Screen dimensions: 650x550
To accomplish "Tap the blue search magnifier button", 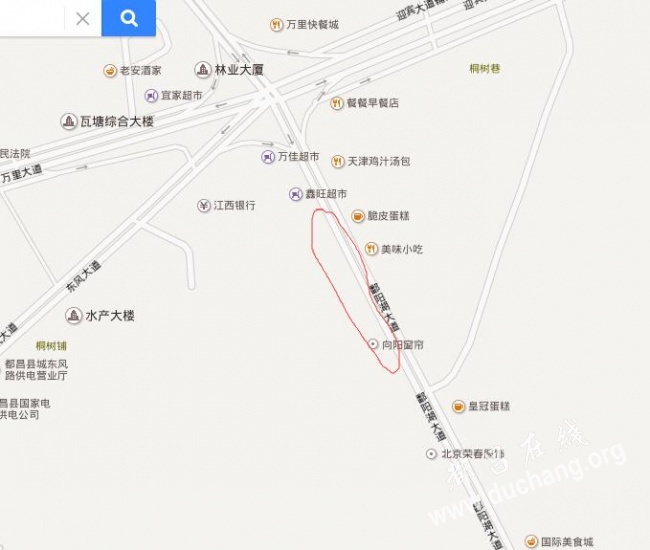I will point(128,18).
